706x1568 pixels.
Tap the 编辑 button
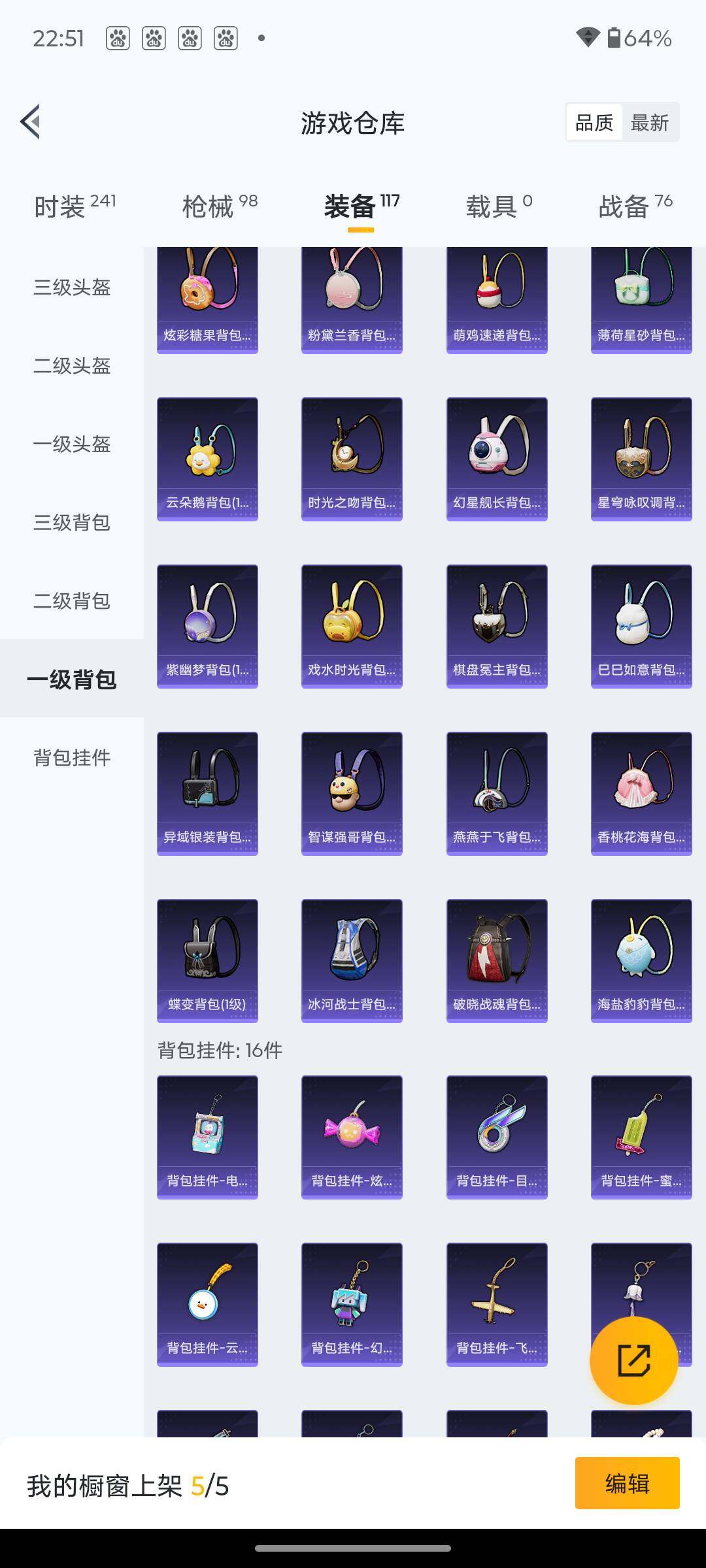(627, 1483)
